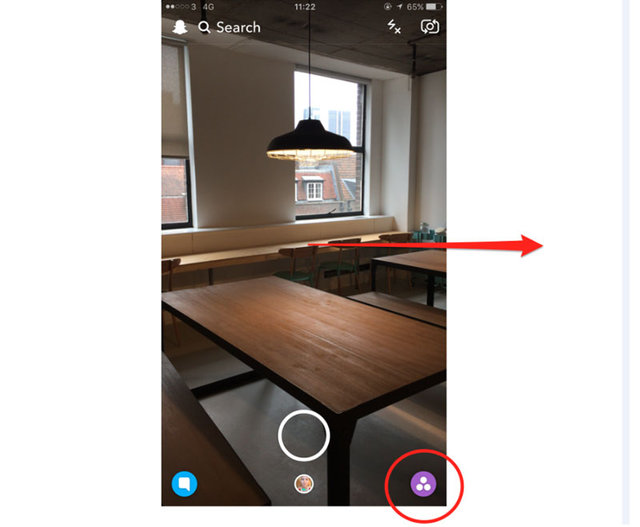Toggle the camera flash icon
This screenshot has width=640, height=527.
pyautogui.click(x=394, y=27)
